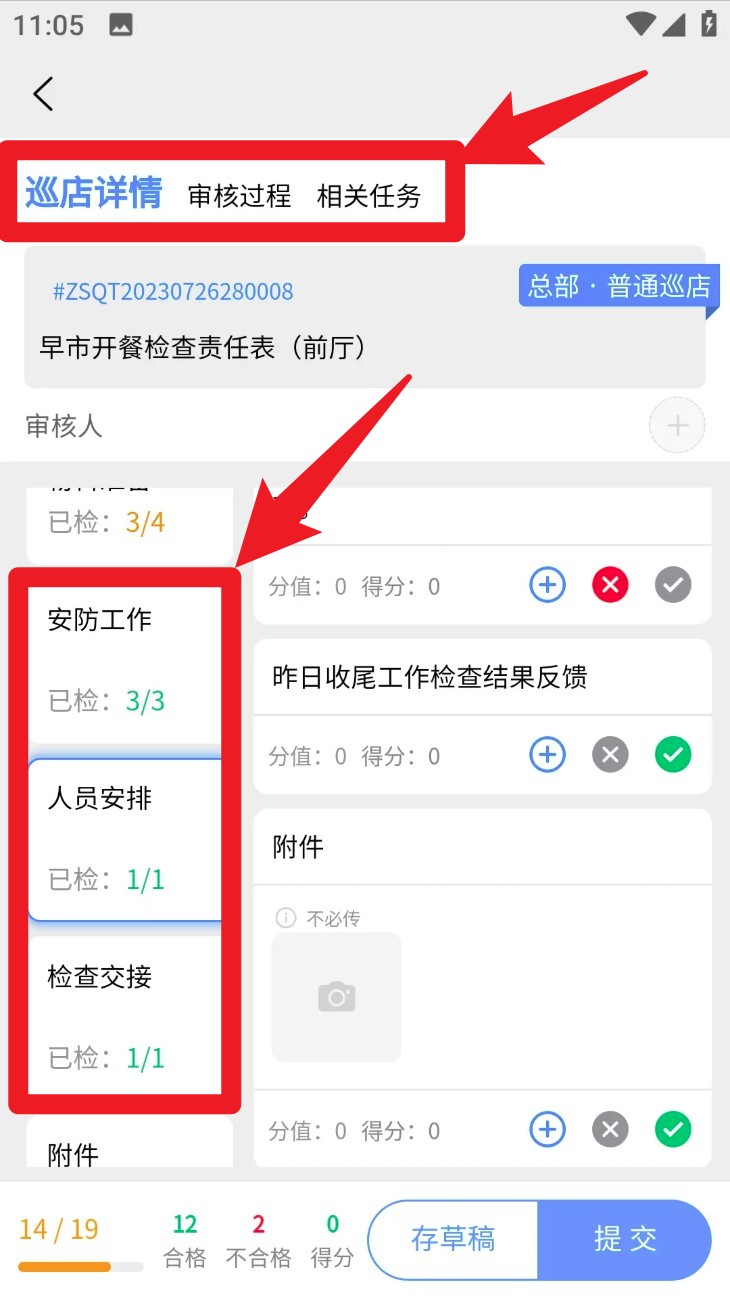Mark the 附件 item as pass
The width and height of the screenshot is (730, 1299).
pos(673,1130)
